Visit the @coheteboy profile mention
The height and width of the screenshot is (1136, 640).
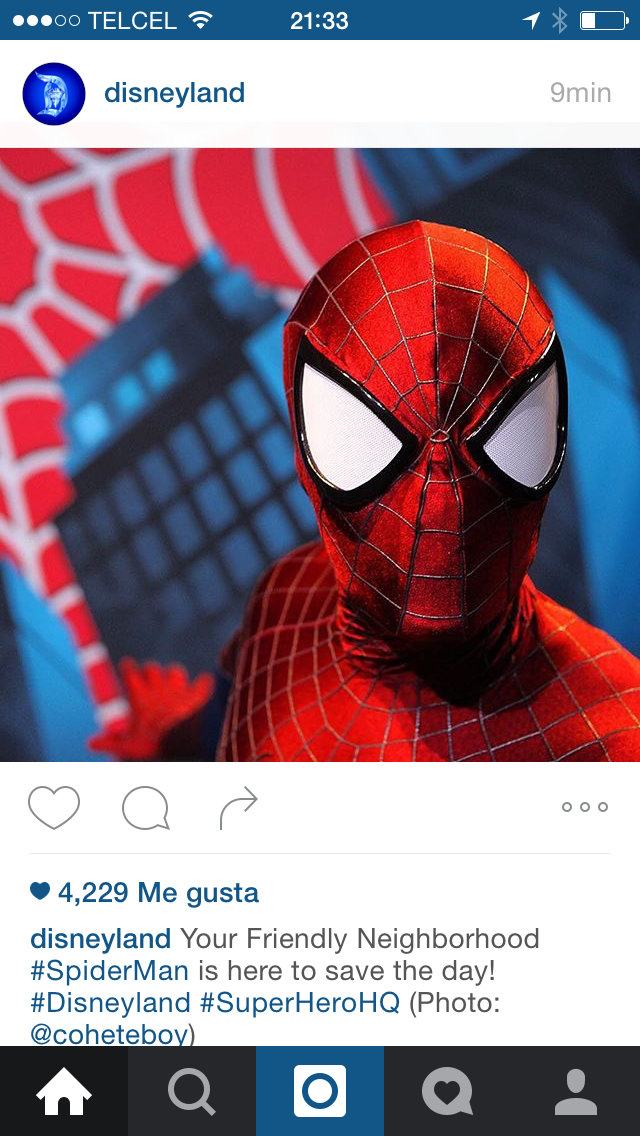click(x=108, y=1033)
